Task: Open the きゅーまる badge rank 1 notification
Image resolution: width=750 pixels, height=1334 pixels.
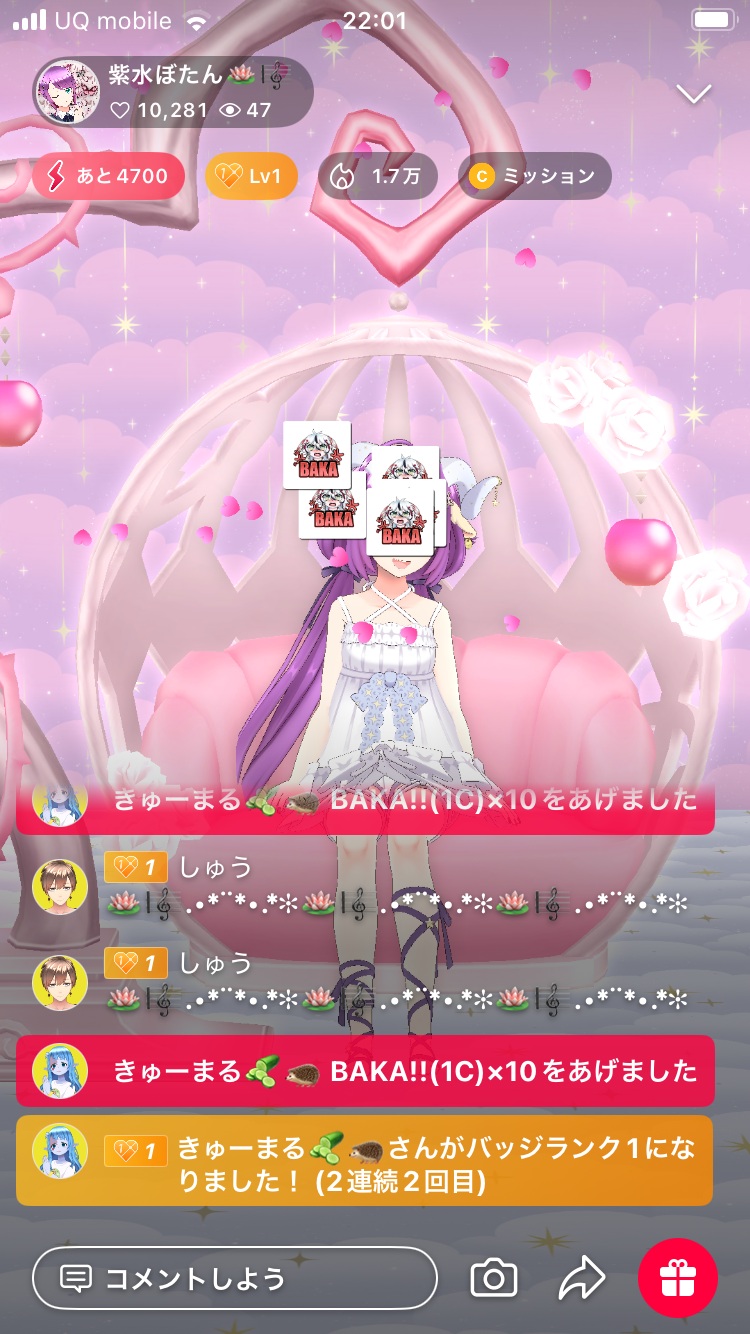Action: point(364,1160)
